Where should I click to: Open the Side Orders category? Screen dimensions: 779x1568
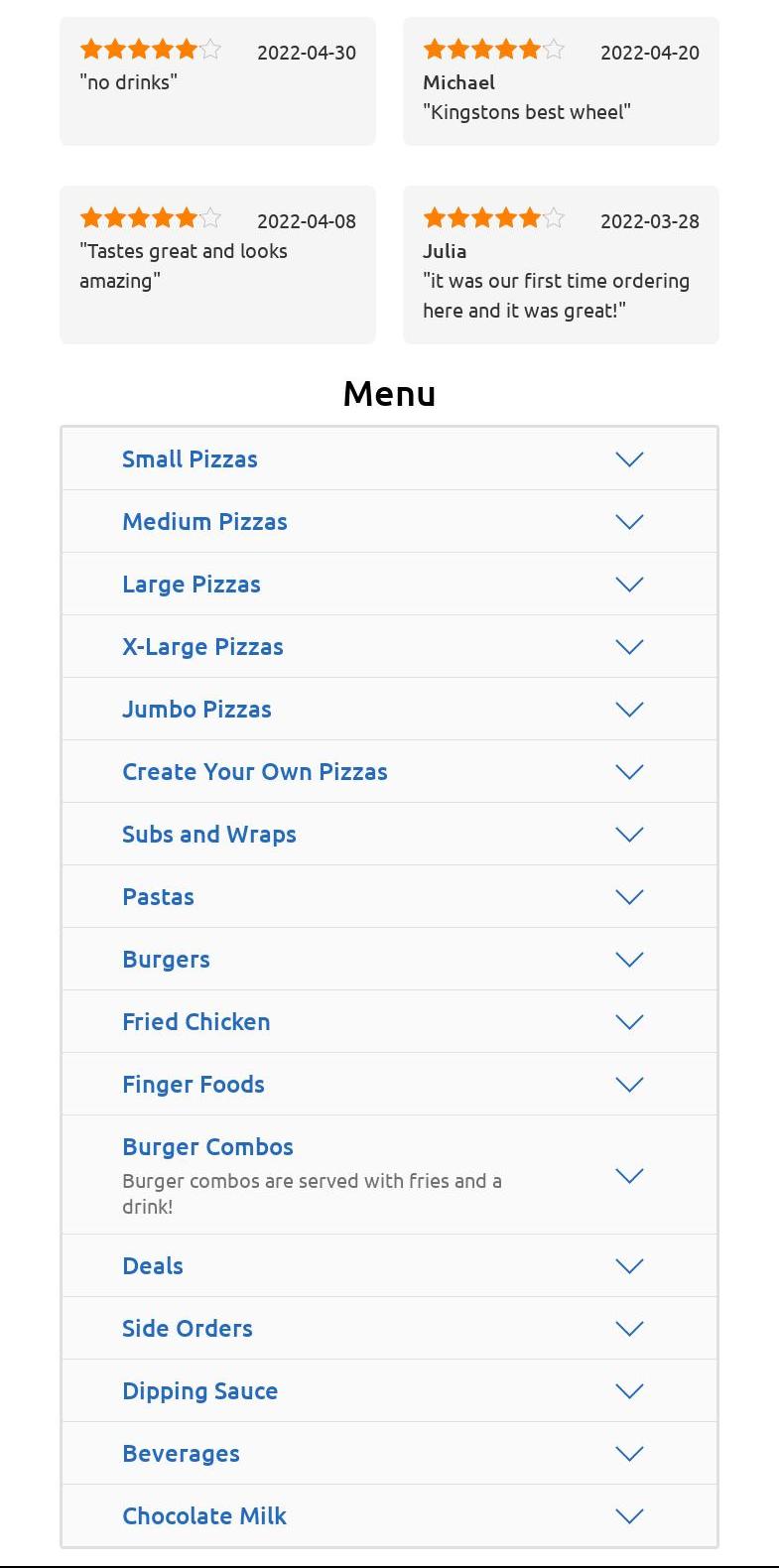tap(187, 1329)
